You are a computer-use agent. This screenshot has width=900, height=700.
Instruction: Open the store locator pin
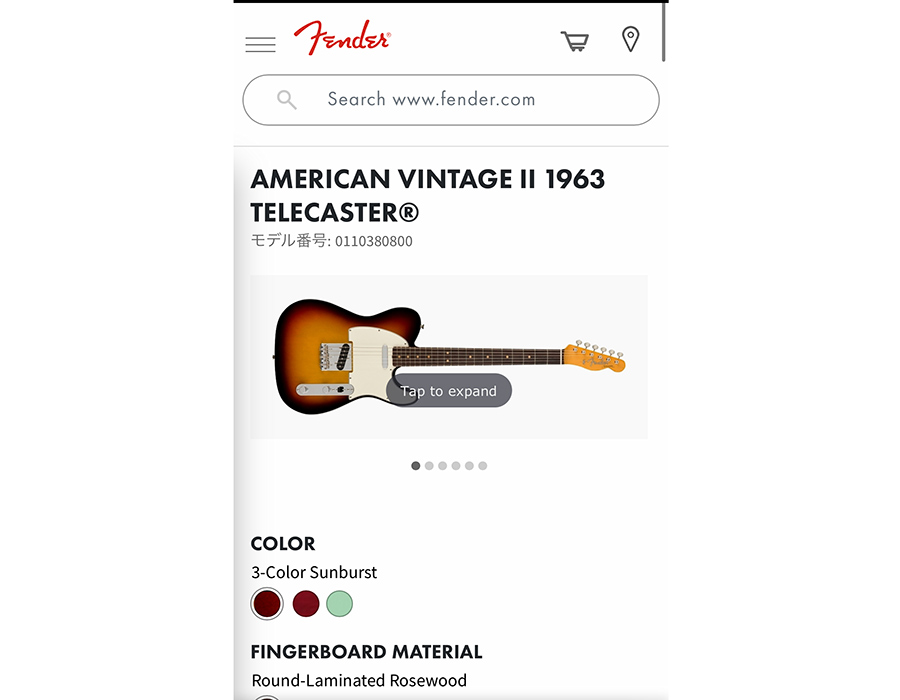point(630,40)
